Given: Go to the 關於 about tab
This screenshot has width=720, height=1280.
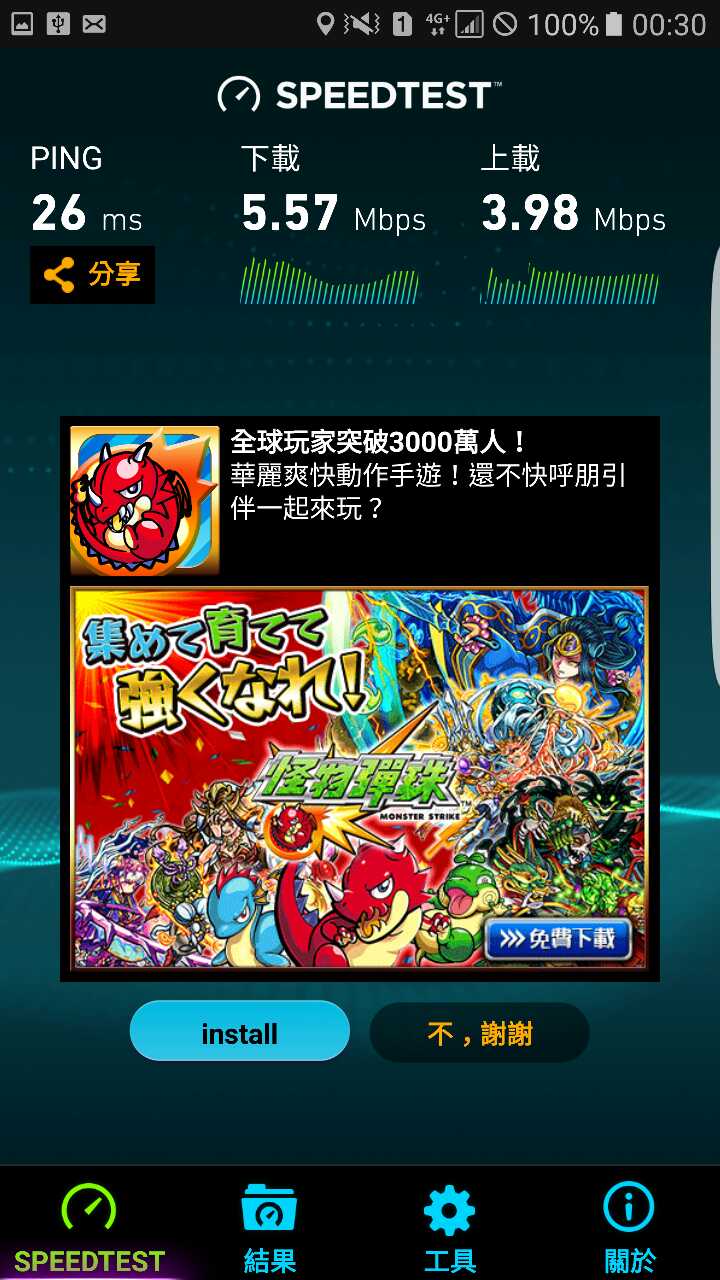Looking at the screenshot, I should tap(629, 1226).
